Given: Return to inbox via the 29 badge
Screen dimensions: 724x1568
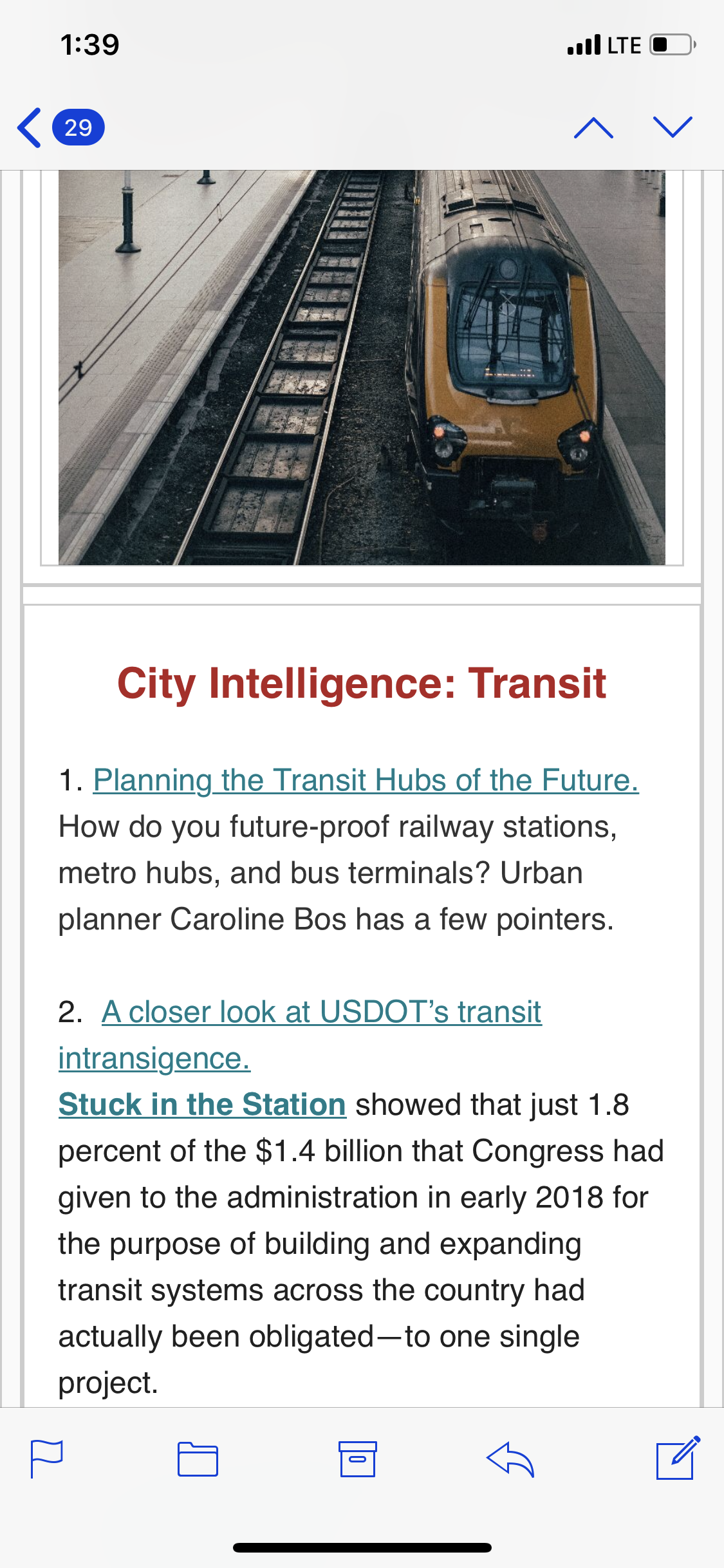Looking at the screenshot, I should click(x=77, y=127).
